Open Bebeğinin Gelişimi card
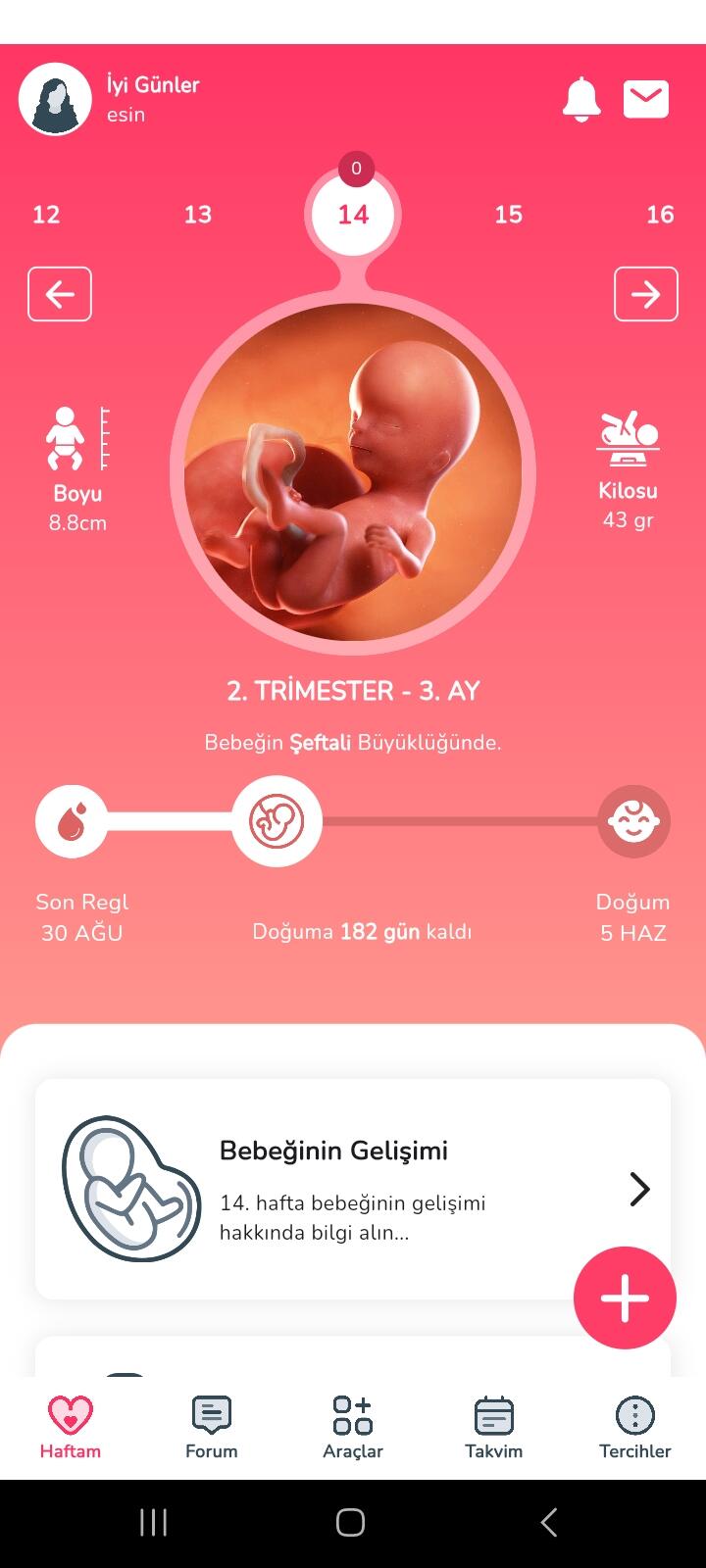This screenshot has height=1568, width=706. click(x=353, y=1189)
